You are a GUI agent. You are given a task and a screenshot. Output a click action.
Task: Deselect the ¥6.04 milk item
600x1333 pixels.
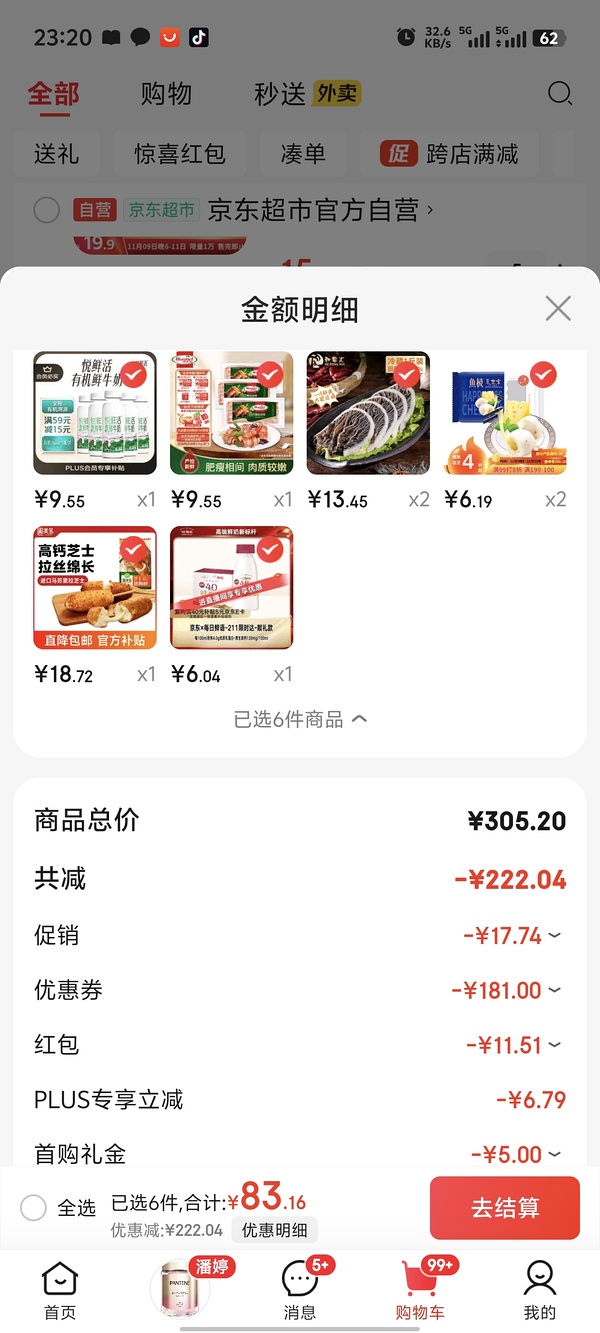click(x=270, y=549)
